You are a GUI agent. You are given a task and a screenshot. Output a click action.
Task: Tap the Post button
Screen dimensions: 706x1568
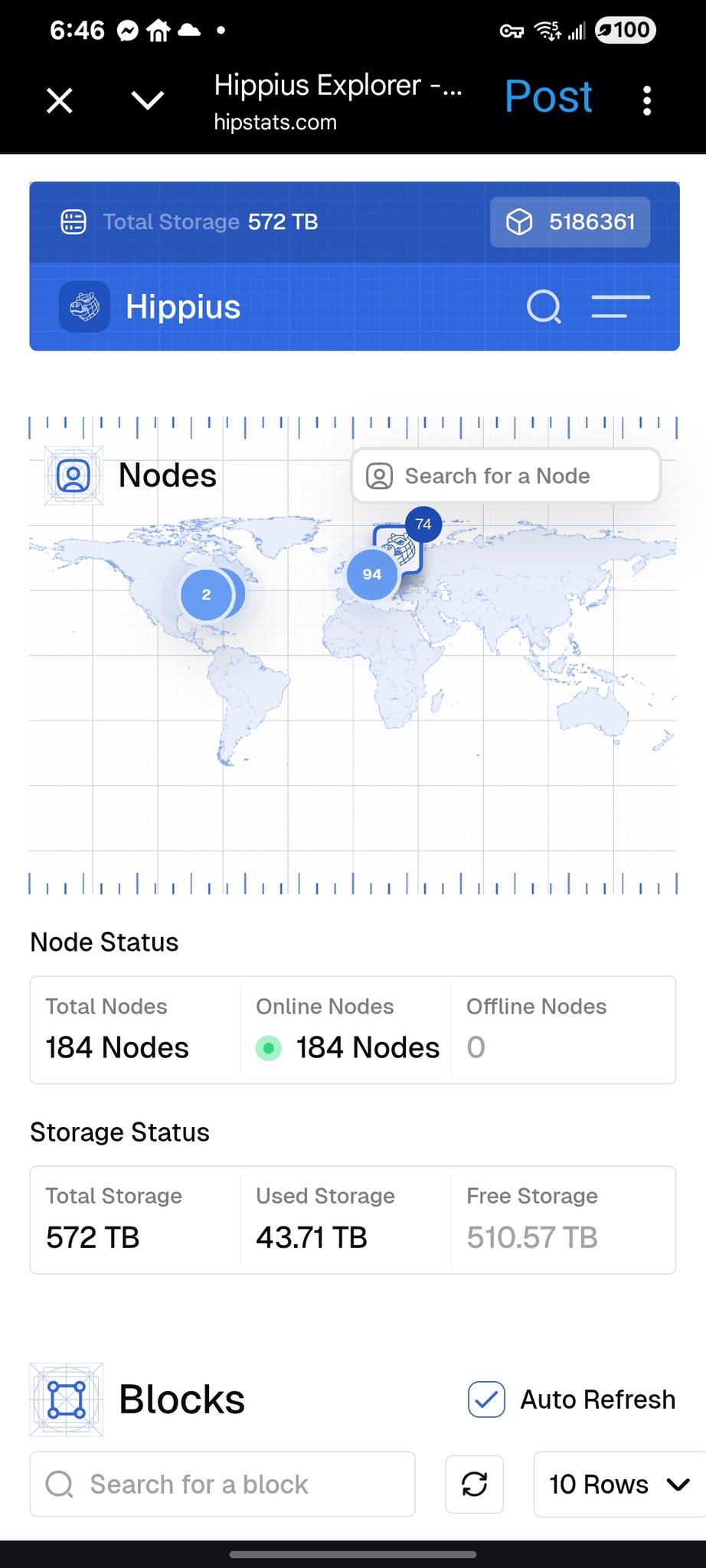click(x=548, y=97)
